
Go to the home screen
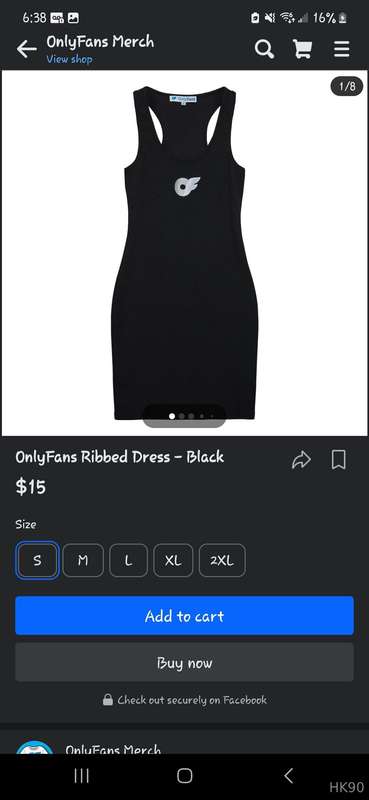point(184,776)
